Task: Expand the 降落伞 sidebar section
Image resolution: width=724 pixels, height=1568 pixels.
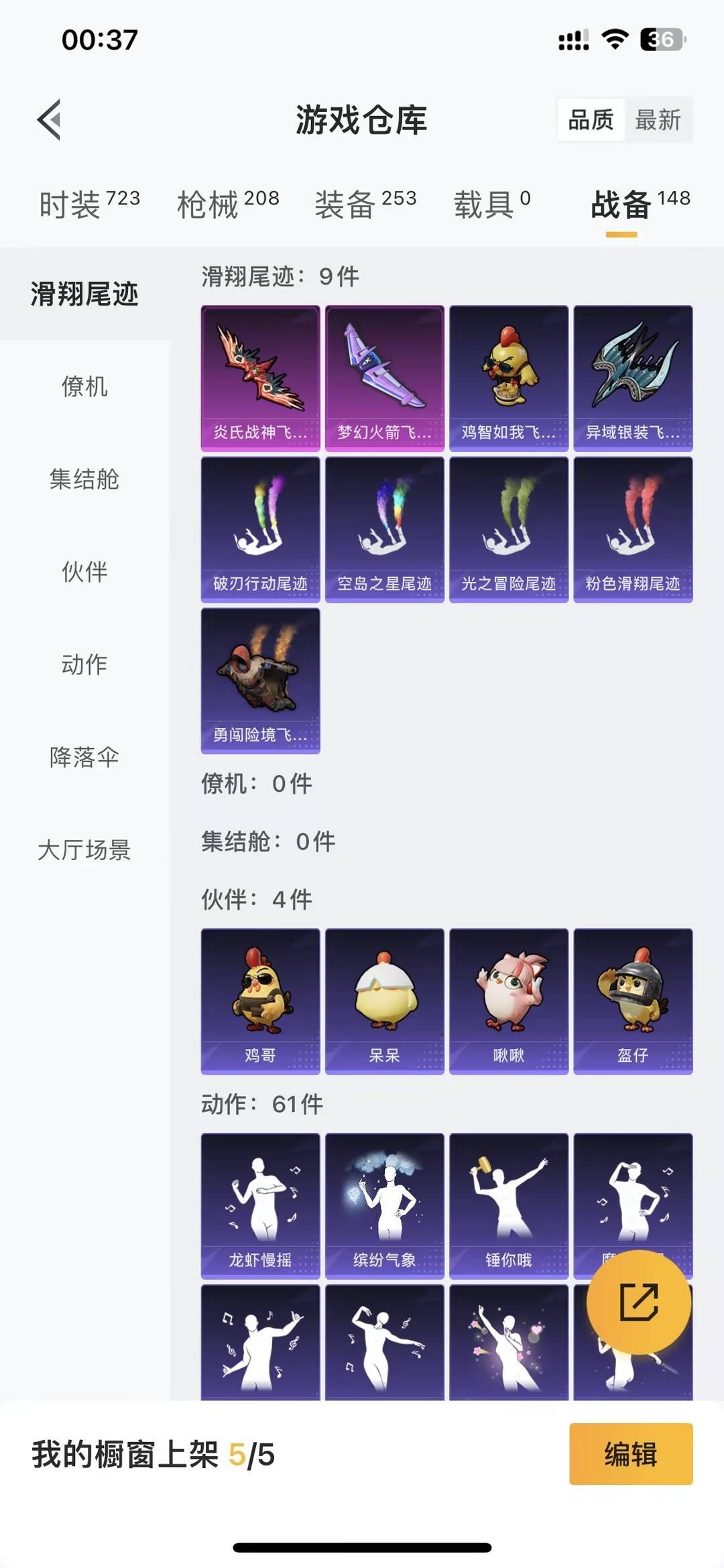Action: coord(84,756)
